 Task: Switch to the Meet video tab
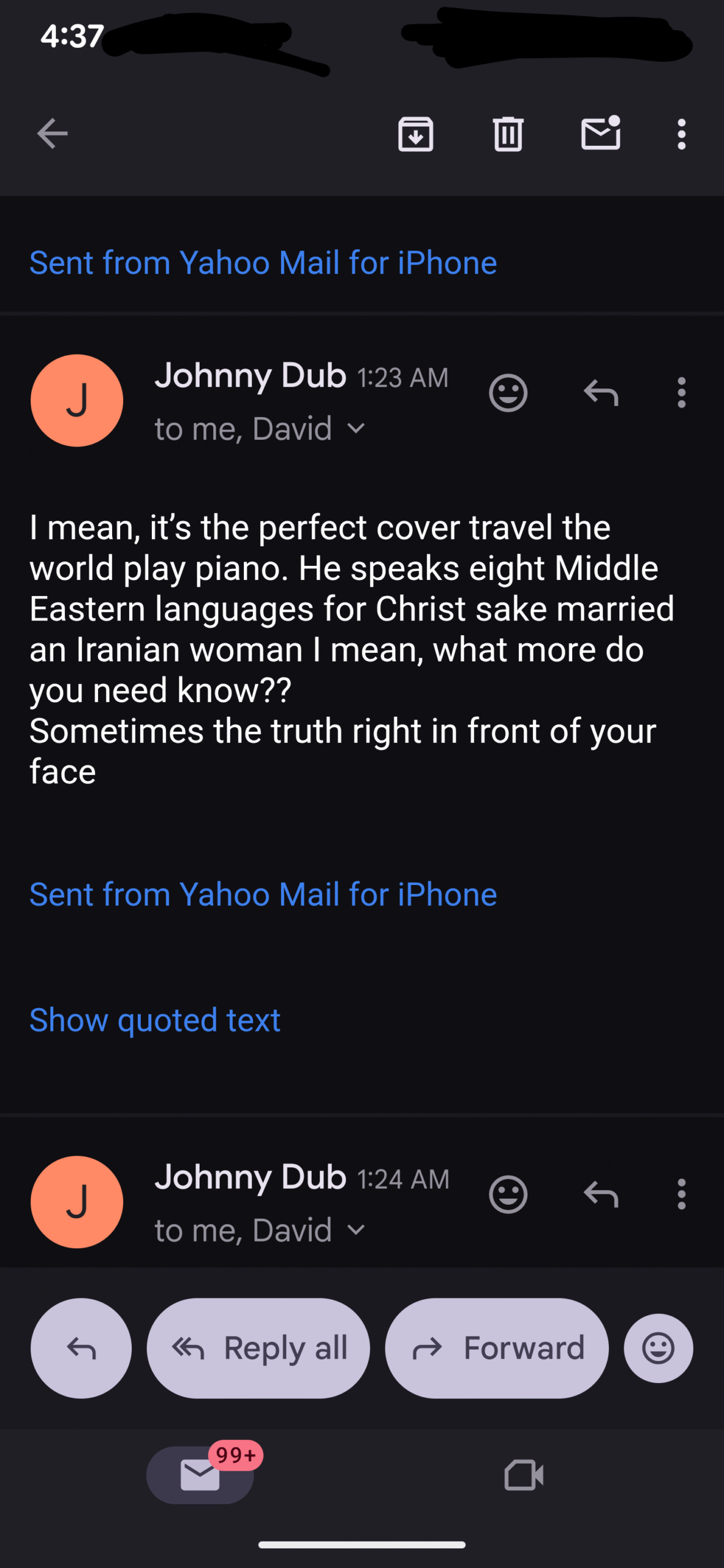[x=524, y=1474]
